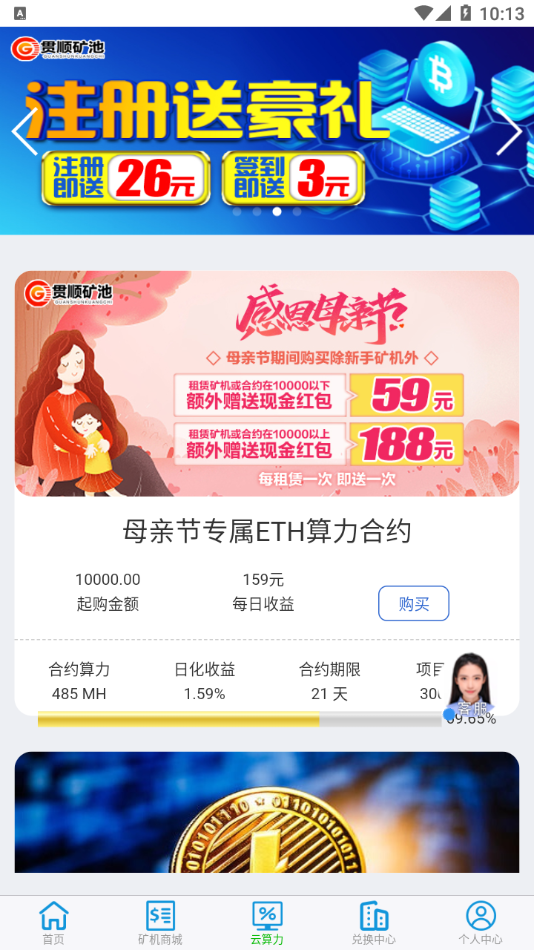534x950 pixels.
Task: Go to the 首页 tab
Action: pos(53,923)
